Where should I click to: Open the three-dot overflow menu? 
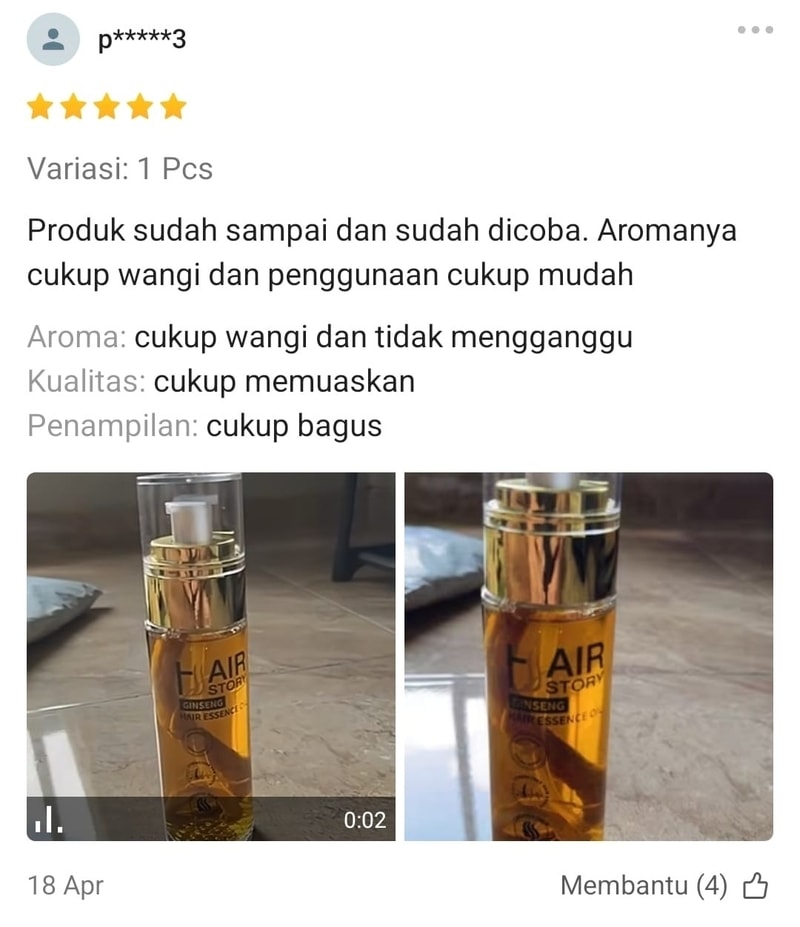tap(755, 30)
